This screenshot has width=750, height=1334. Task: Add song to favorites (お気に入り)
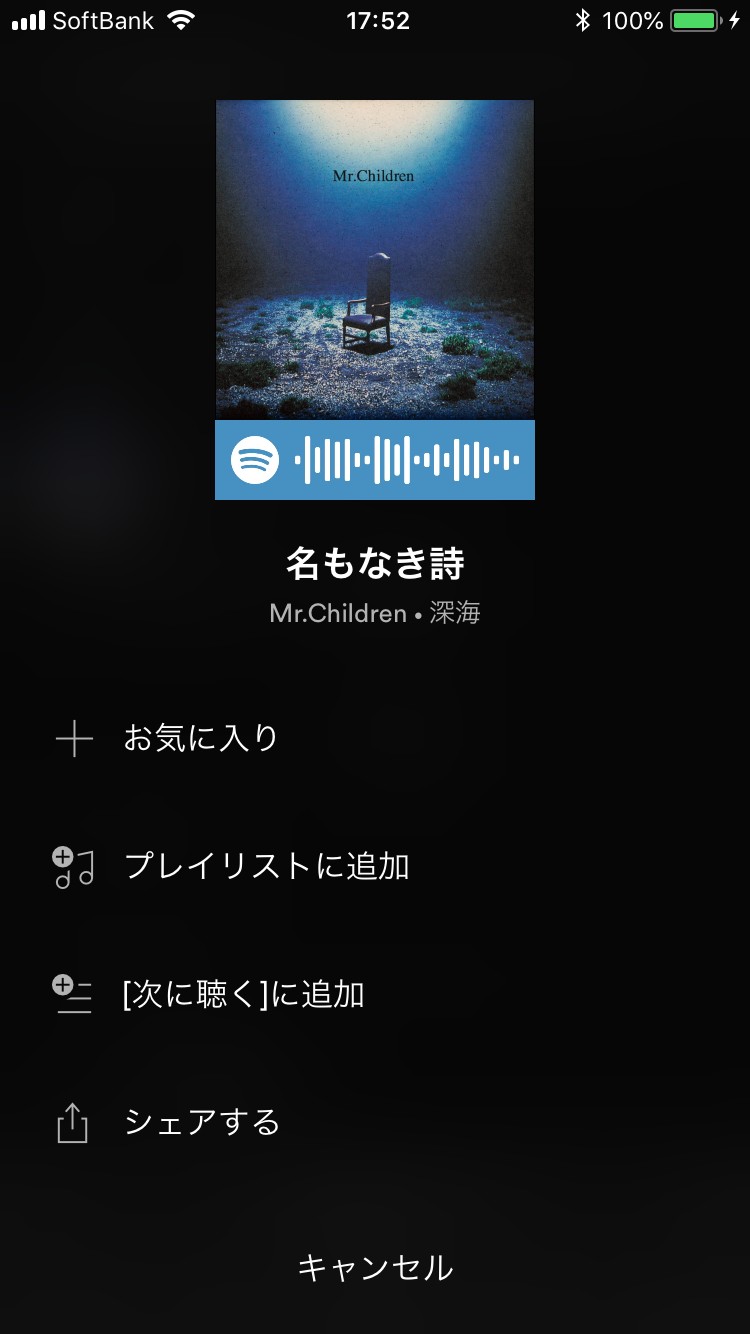click(200, 739)
